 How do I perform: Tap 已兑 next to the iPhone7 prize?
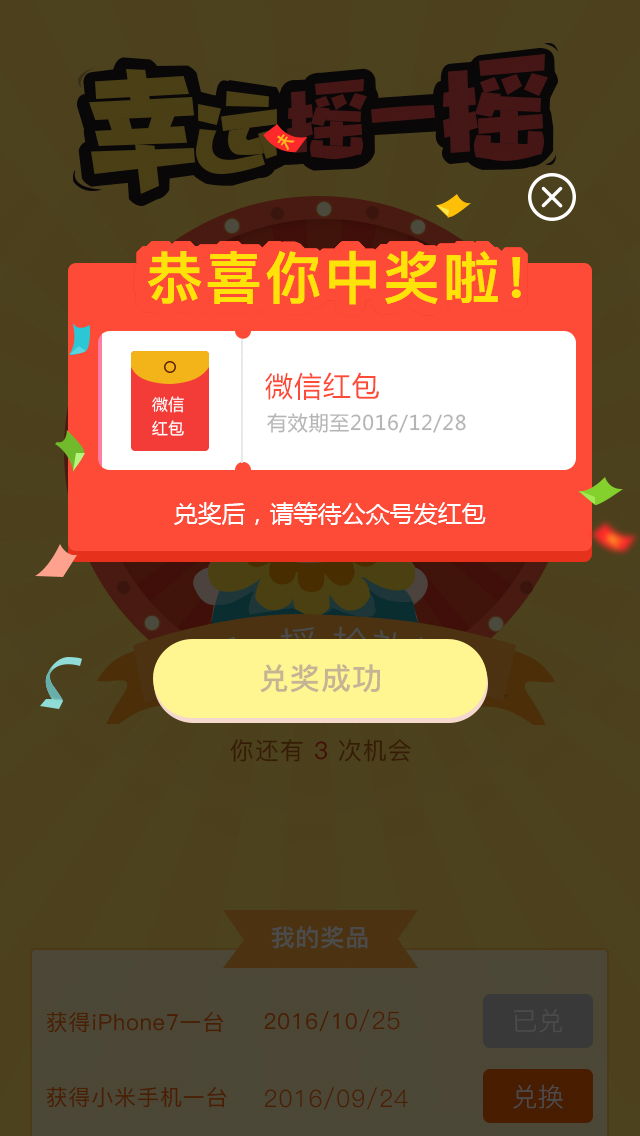[x=538, y=1021]
